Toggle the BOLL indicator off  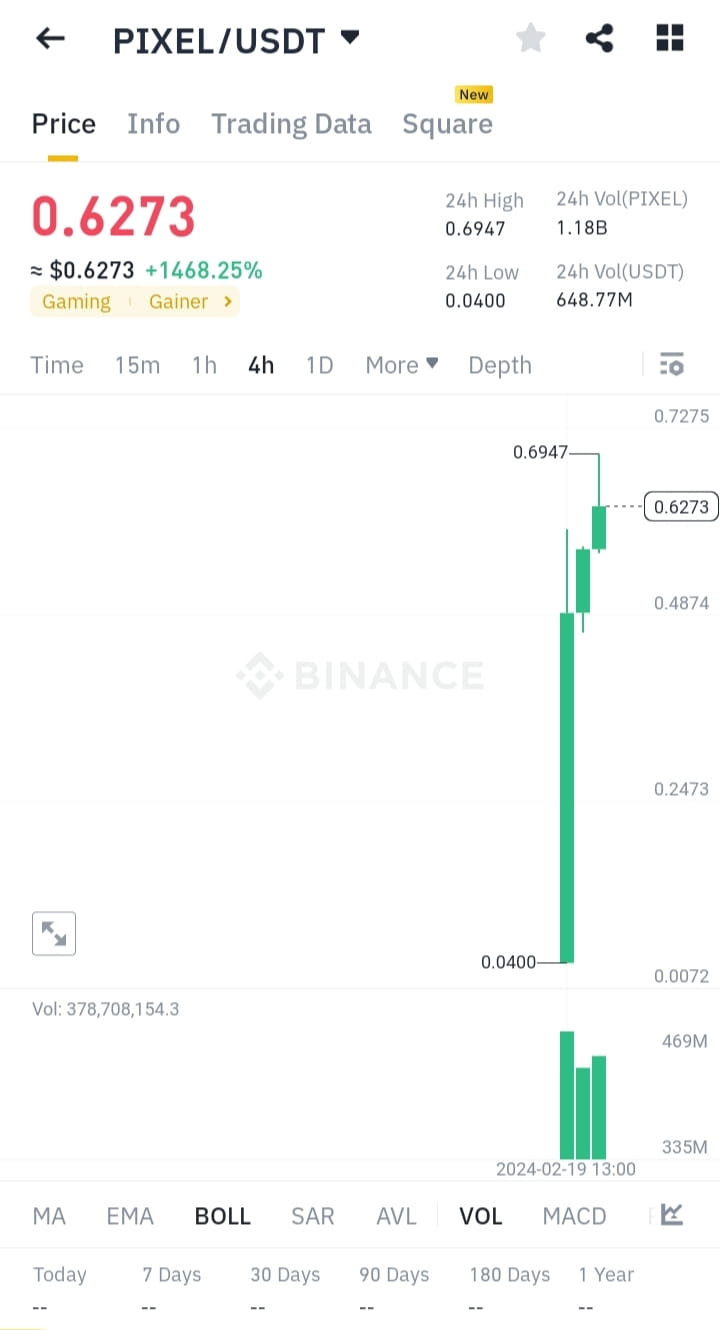tap(222, 1215)
